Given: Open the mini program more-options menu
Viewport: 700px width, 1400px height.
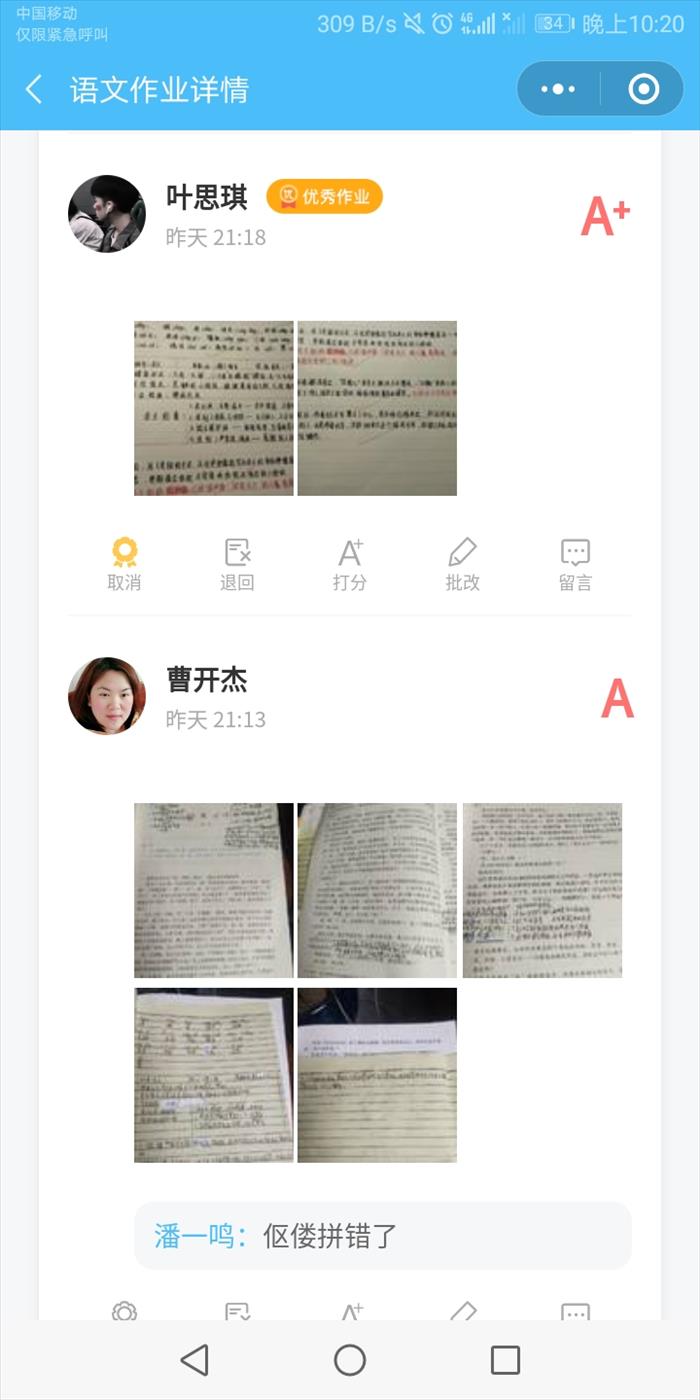Looking at the screenshot, I should point(557,90).
